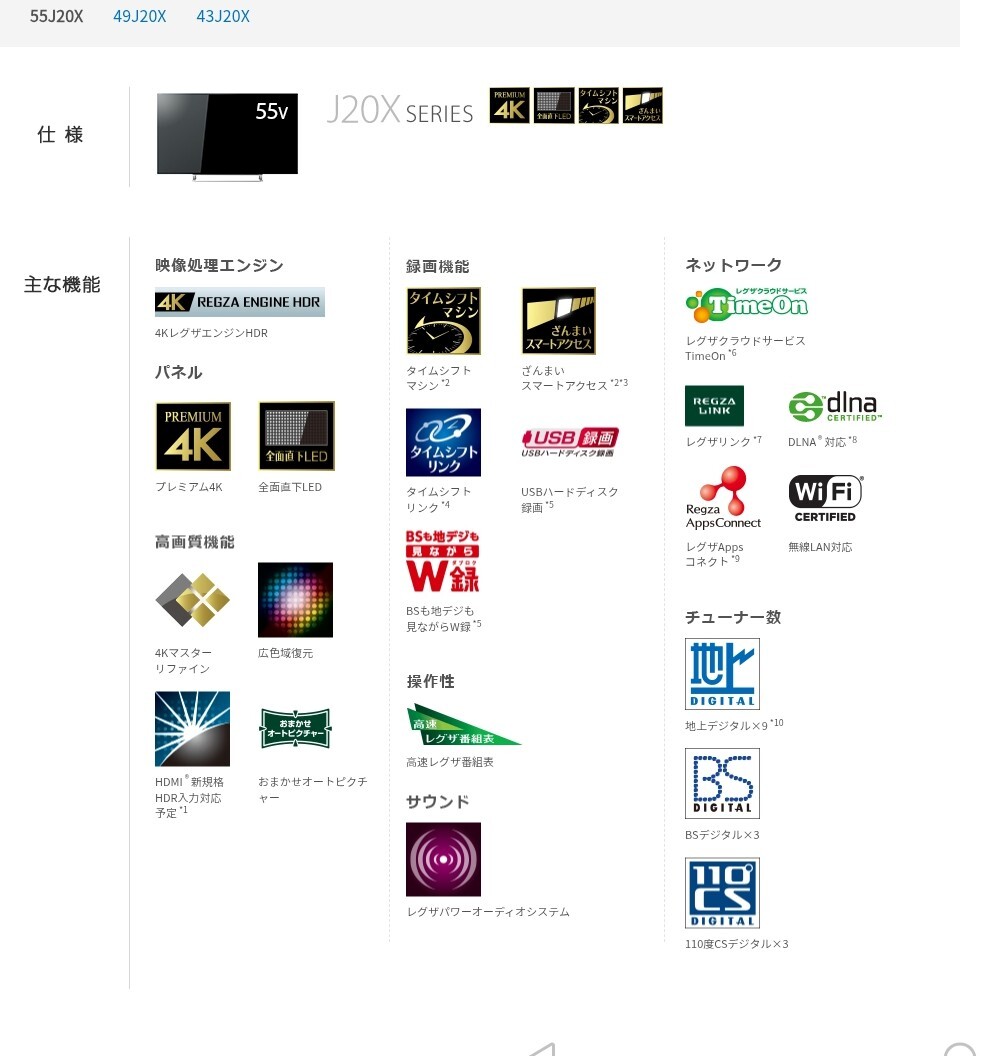Open the 全面直下LED panel icon
The width and height of the screenshot is (983, 1056).
pyautogui.click(x=295, y=436)
